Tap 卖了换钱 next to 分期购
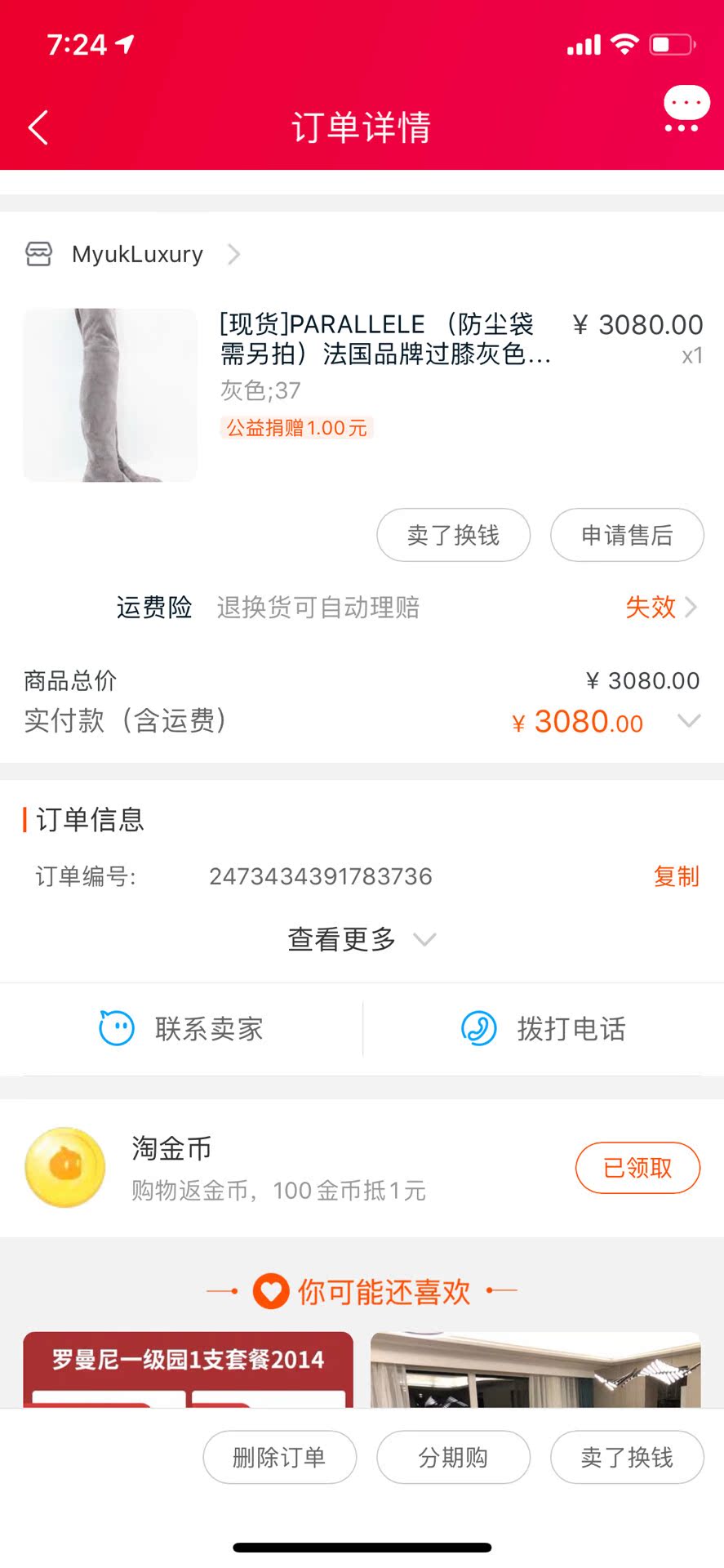The image size is (724, 1568). (626, 1457)
